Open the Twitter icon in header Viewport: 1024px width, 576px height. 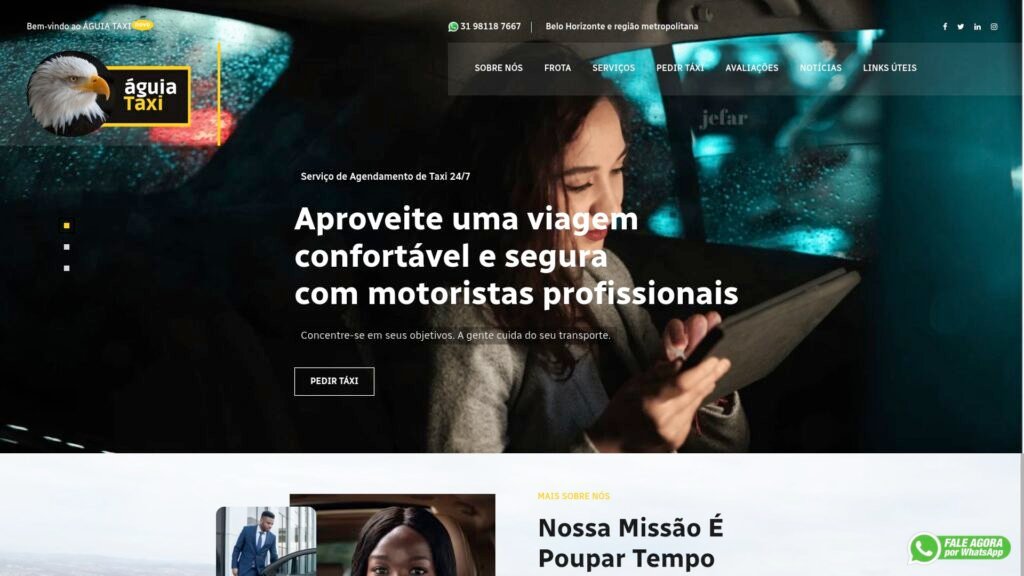(961, 27)
